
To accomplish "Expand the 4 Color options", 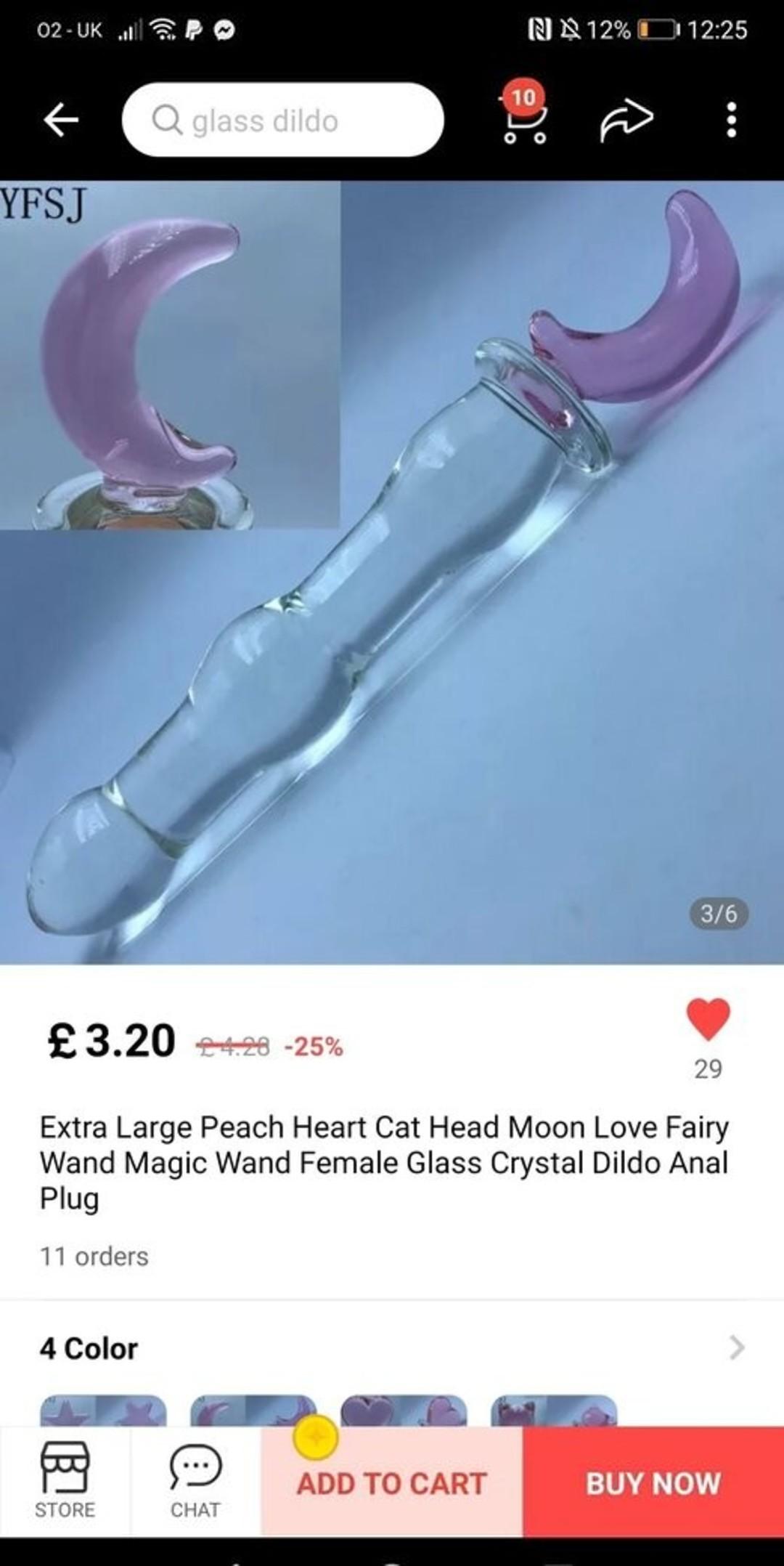I will [x=736, y=1348].
